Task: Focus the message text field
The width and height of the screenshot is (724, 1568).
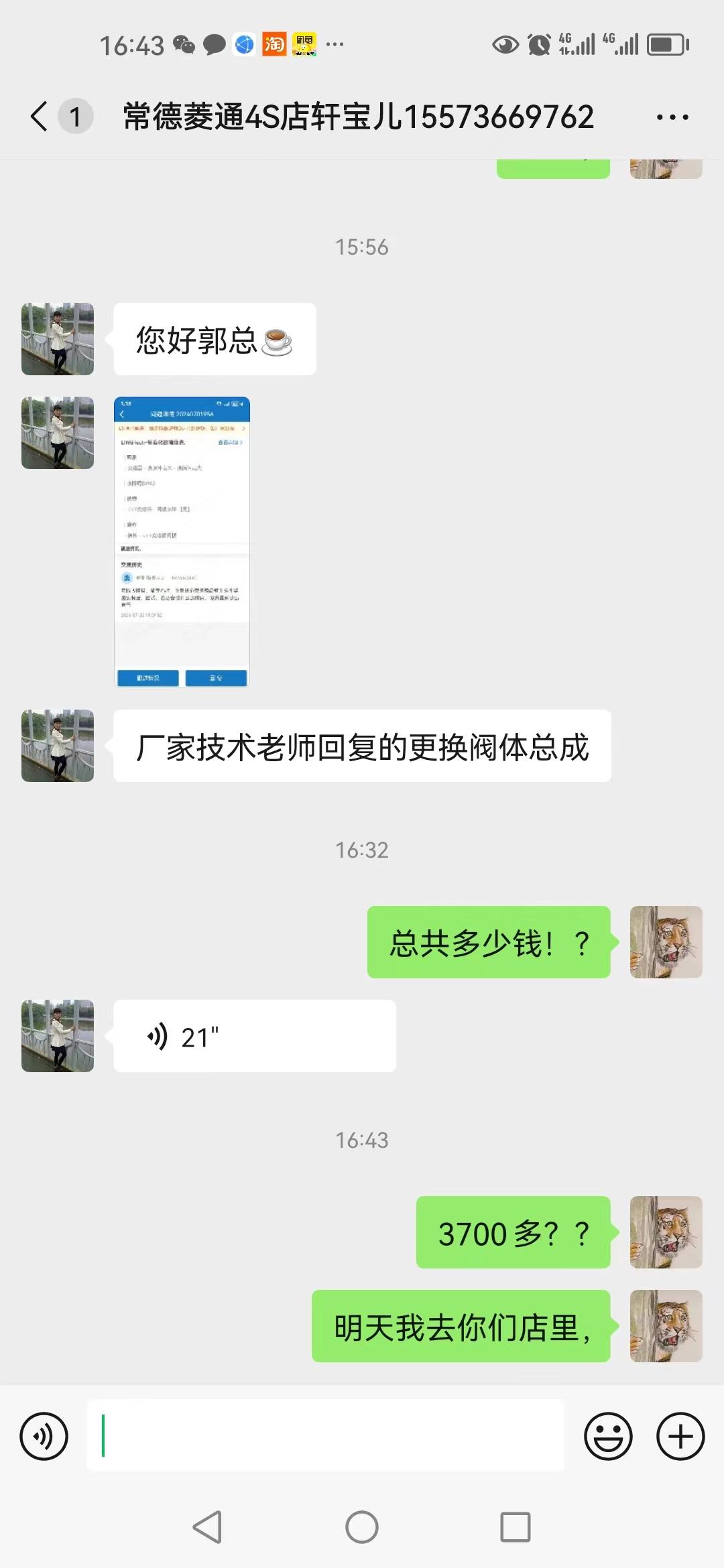Action: pos(325,1436)
